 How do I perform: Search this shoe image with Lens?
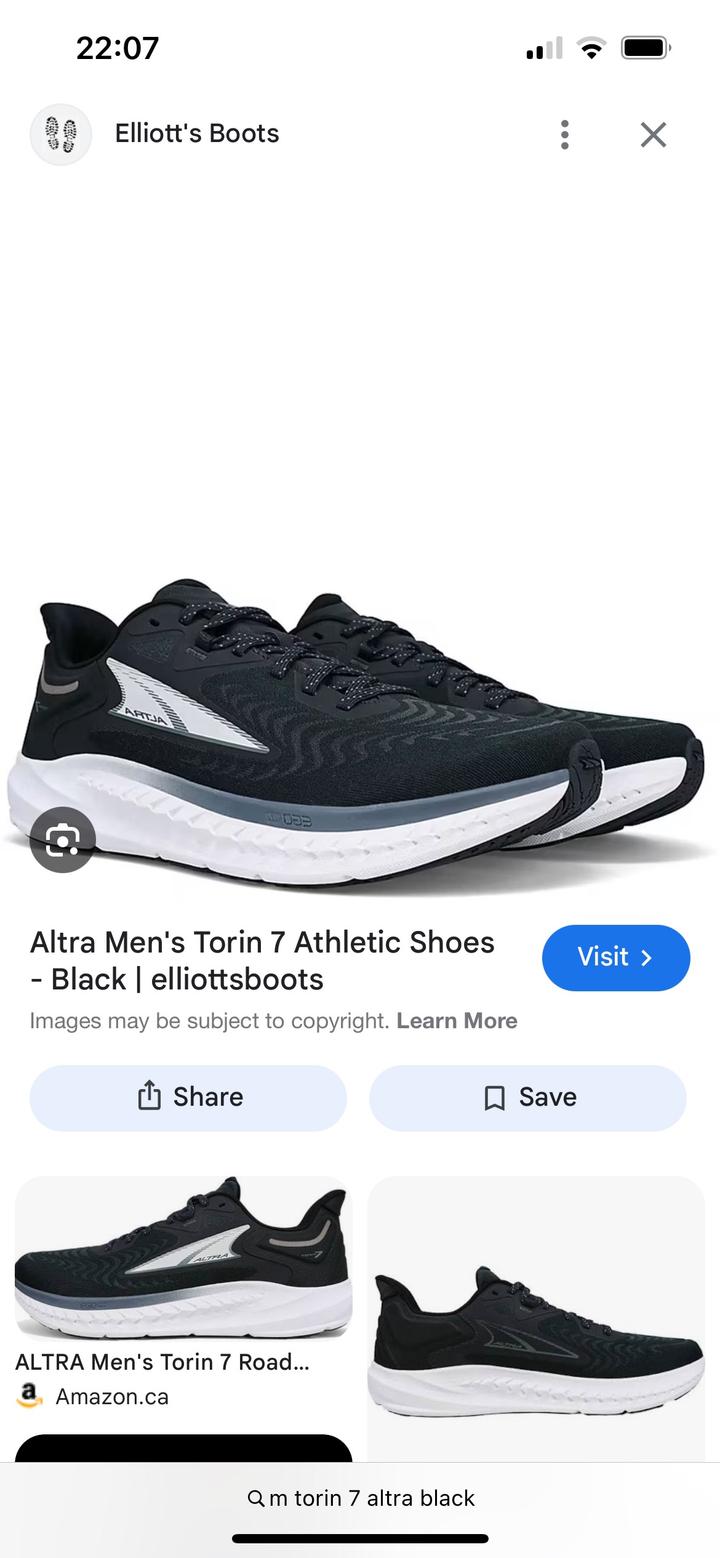tap(62, 840)
